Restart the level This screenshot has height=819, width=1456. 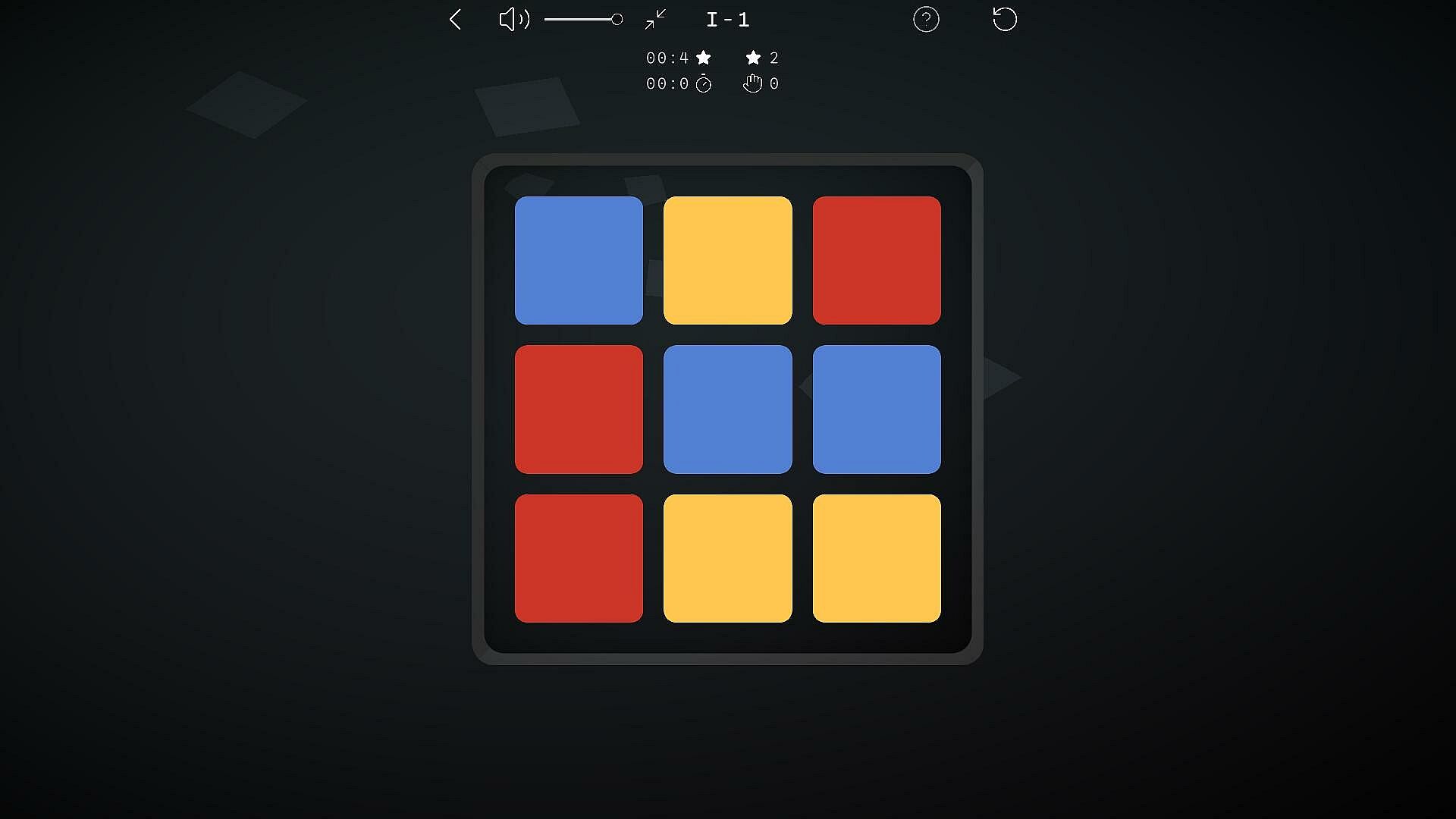click(1004, 20)
